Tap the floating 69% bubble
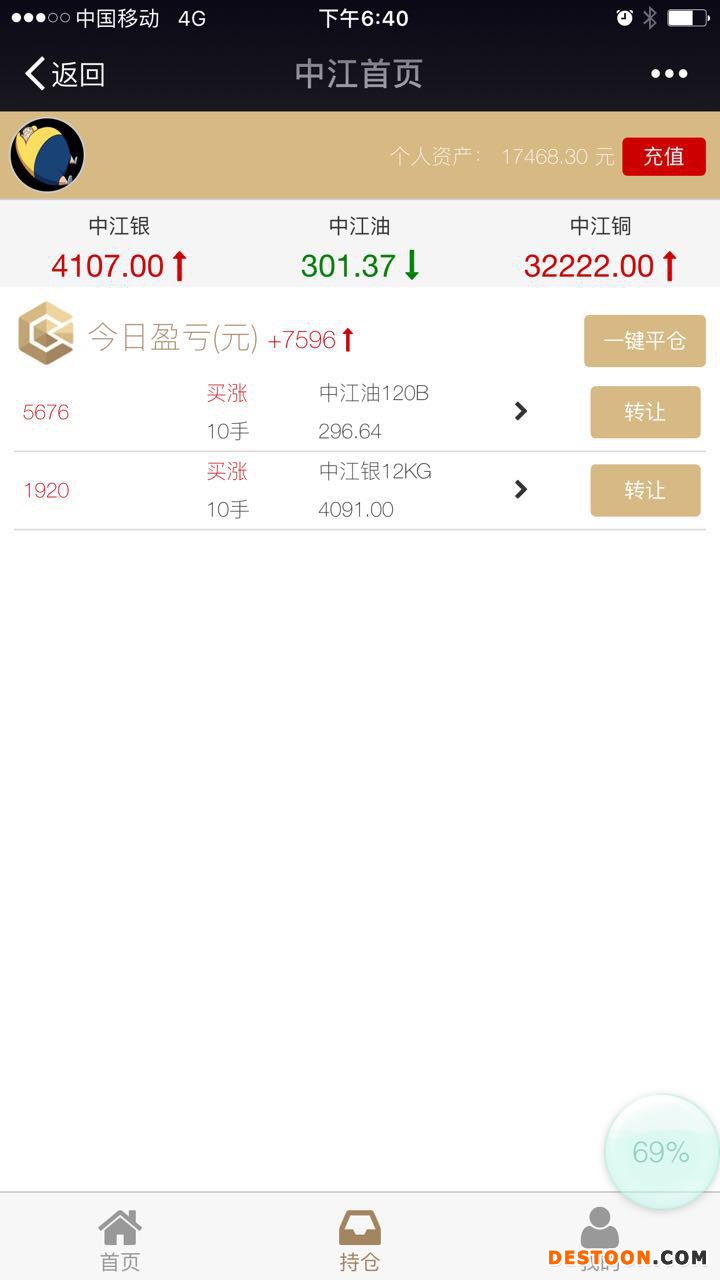The height and width of the screenshot is (1280, 720). (x=661, y=1152)
